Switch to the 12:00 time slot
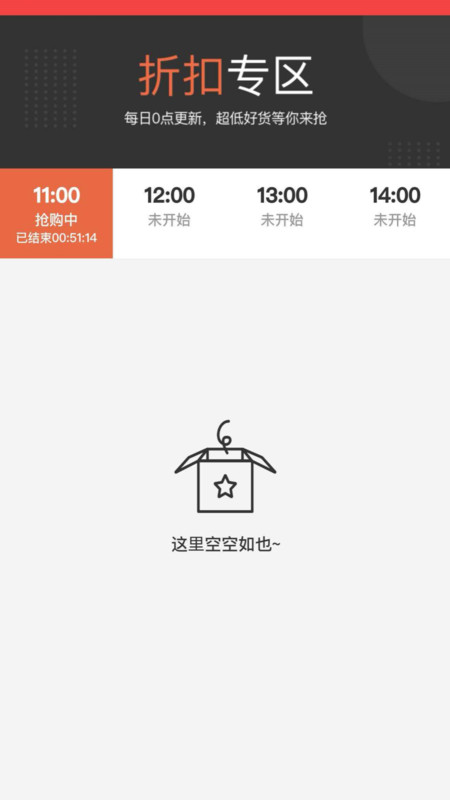Screen dimensions: 450x800 pyautogui.click(x=169, y=213)
